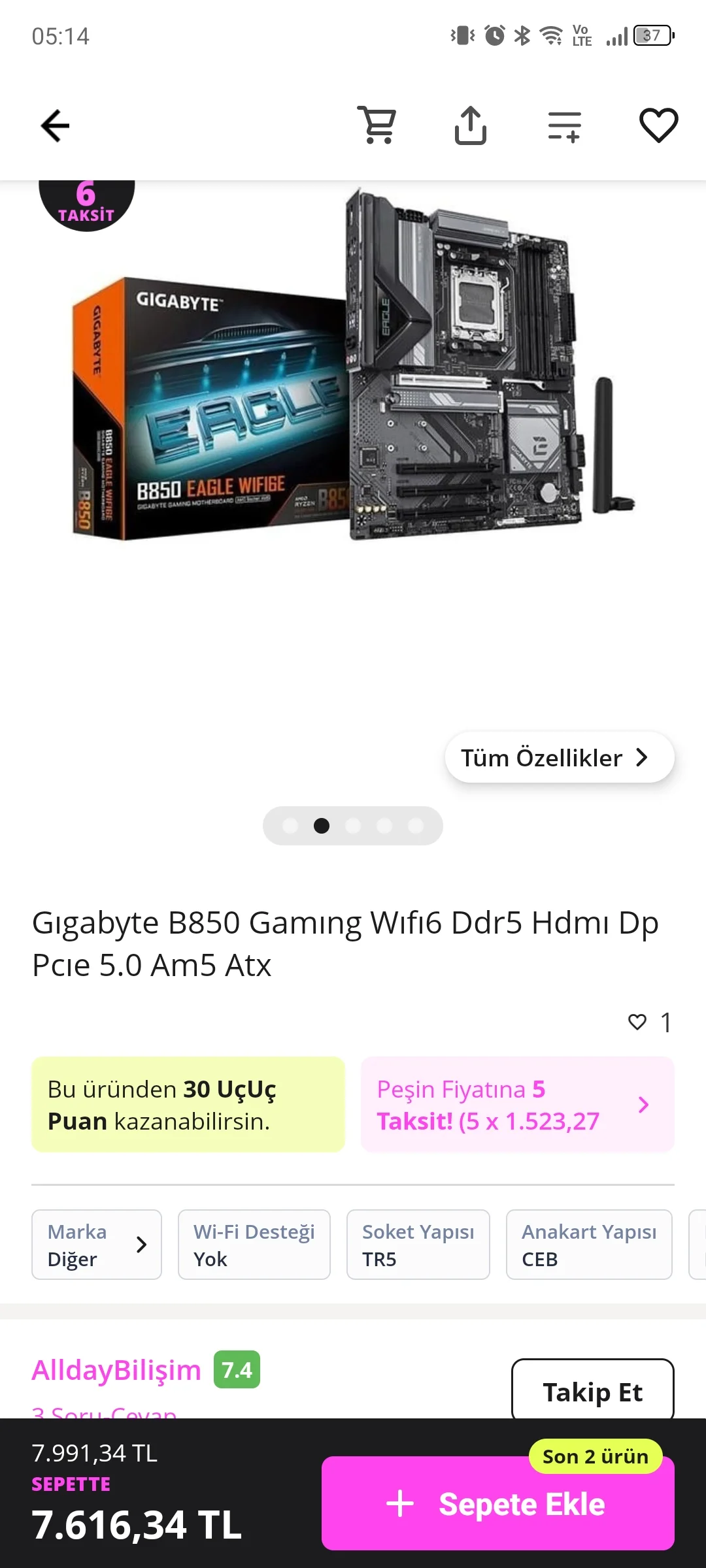Viewport: 706px width, 1568px height.
Task: View the Peşin Fiyatına 5 Taksit offer
Action: click(x=517, y=1105)
